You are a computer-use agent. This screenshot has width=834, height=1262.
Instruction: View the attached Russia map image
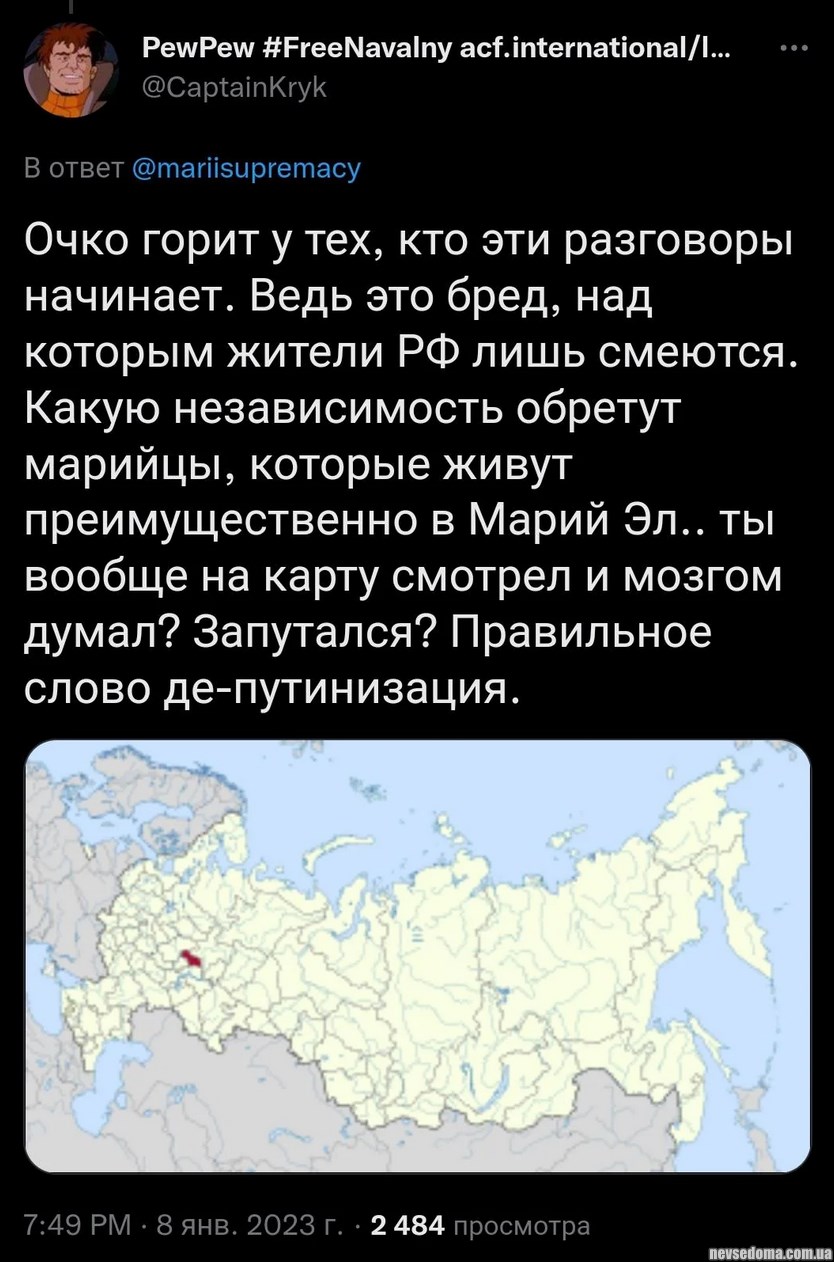417,955
